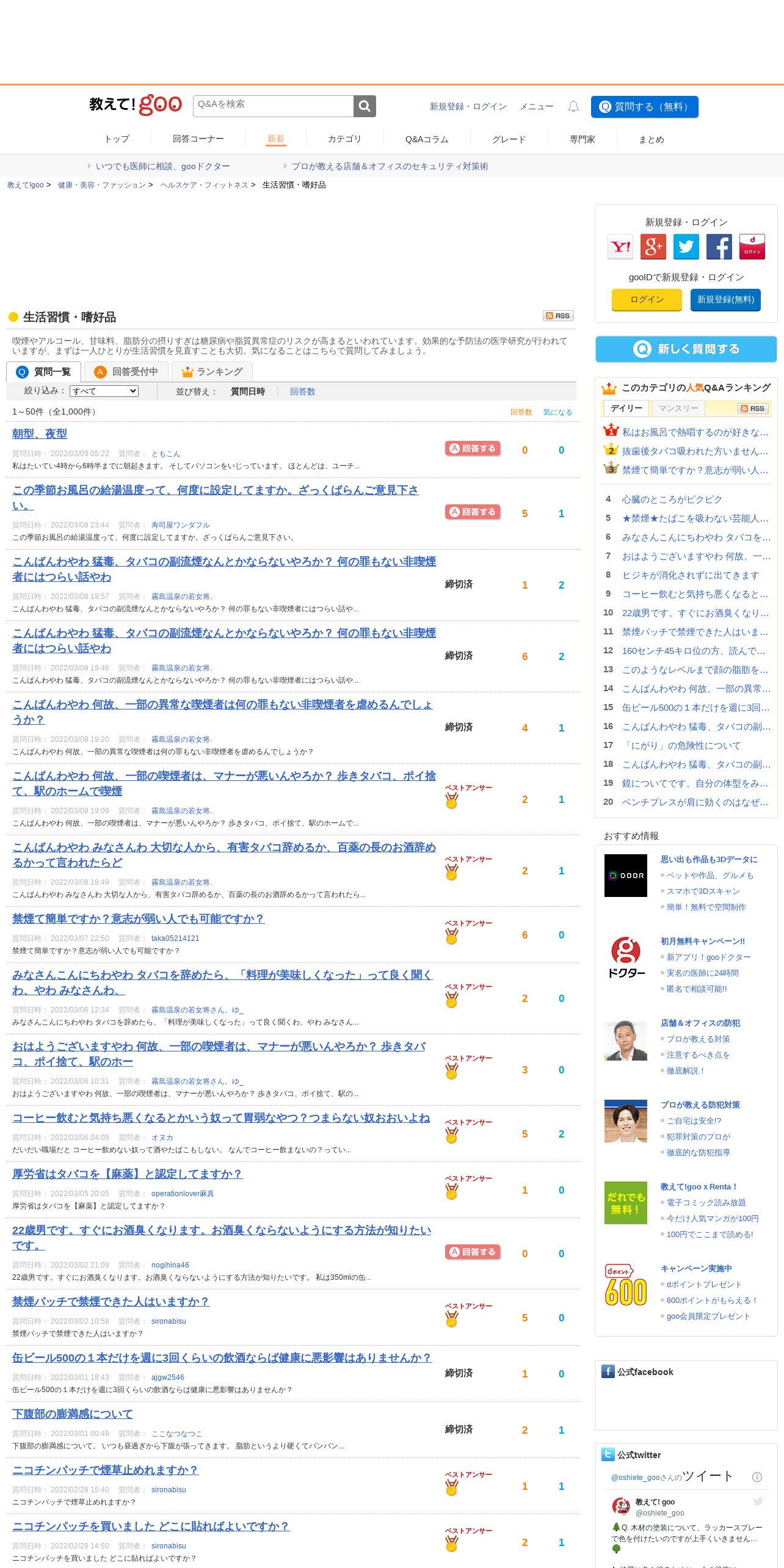Open the RSS feed beside 生活習慣・嗜好品
Viewport: 784px width, 1568px height.
pos(558,316)
